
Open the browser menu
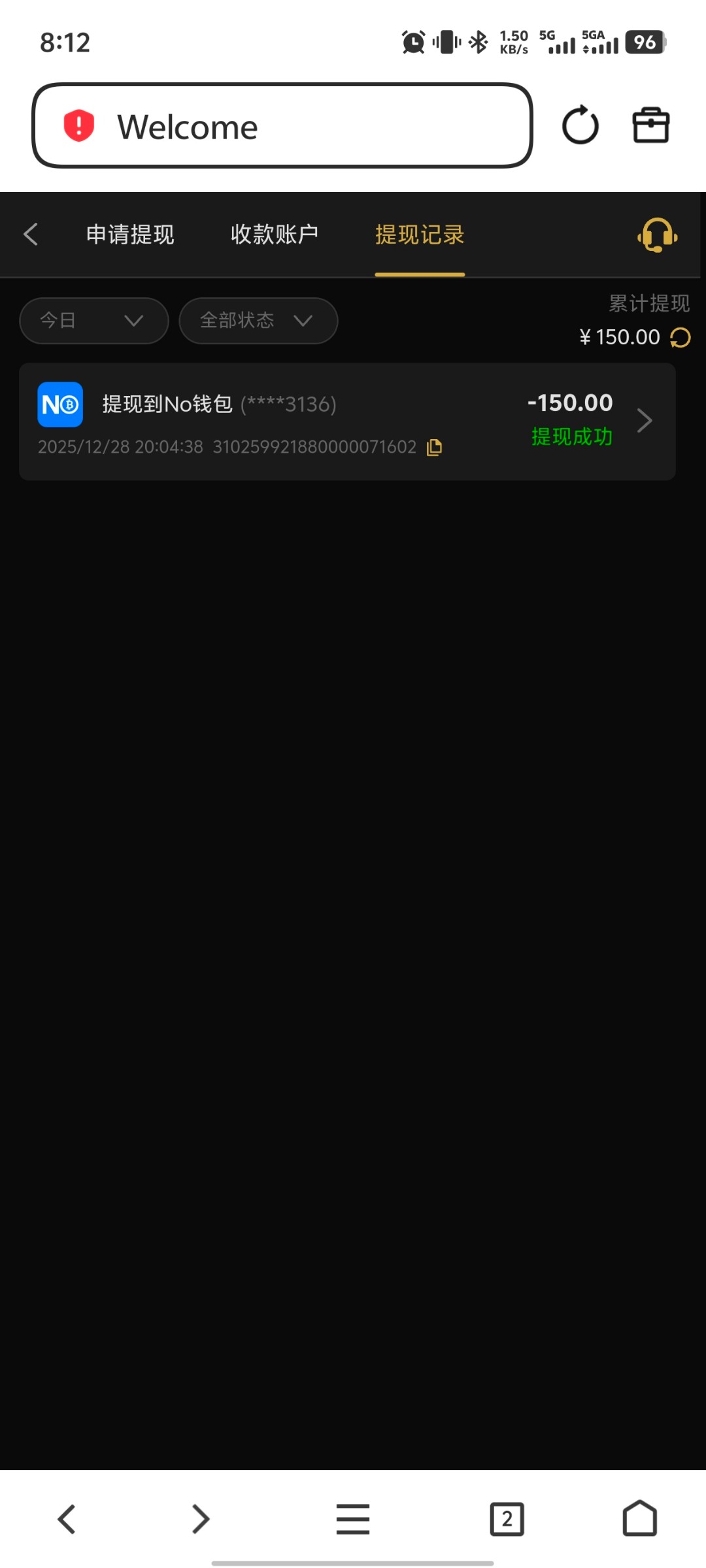pos(353,1519)
